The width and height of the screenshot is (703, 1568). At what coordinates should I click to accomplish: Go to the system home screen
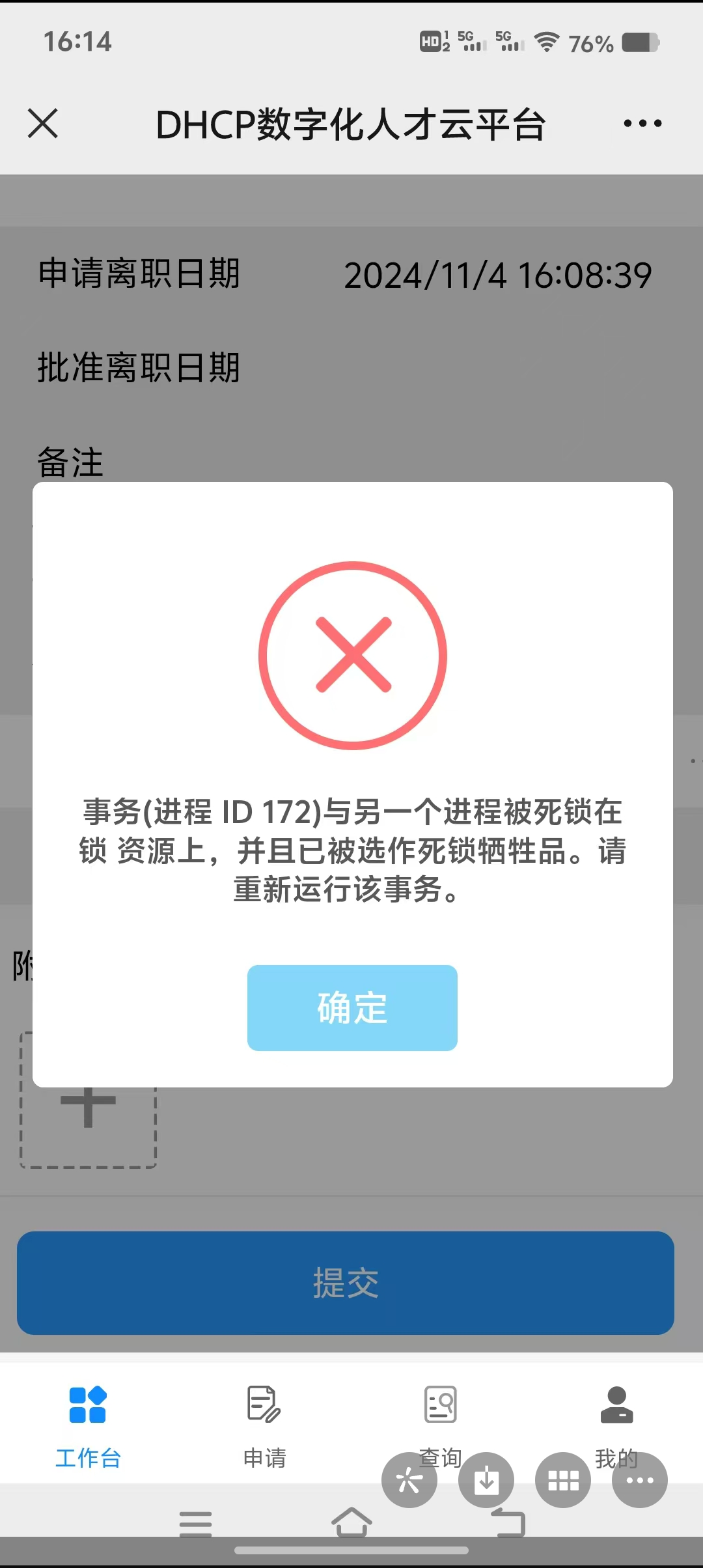(x=351, y=1522)
